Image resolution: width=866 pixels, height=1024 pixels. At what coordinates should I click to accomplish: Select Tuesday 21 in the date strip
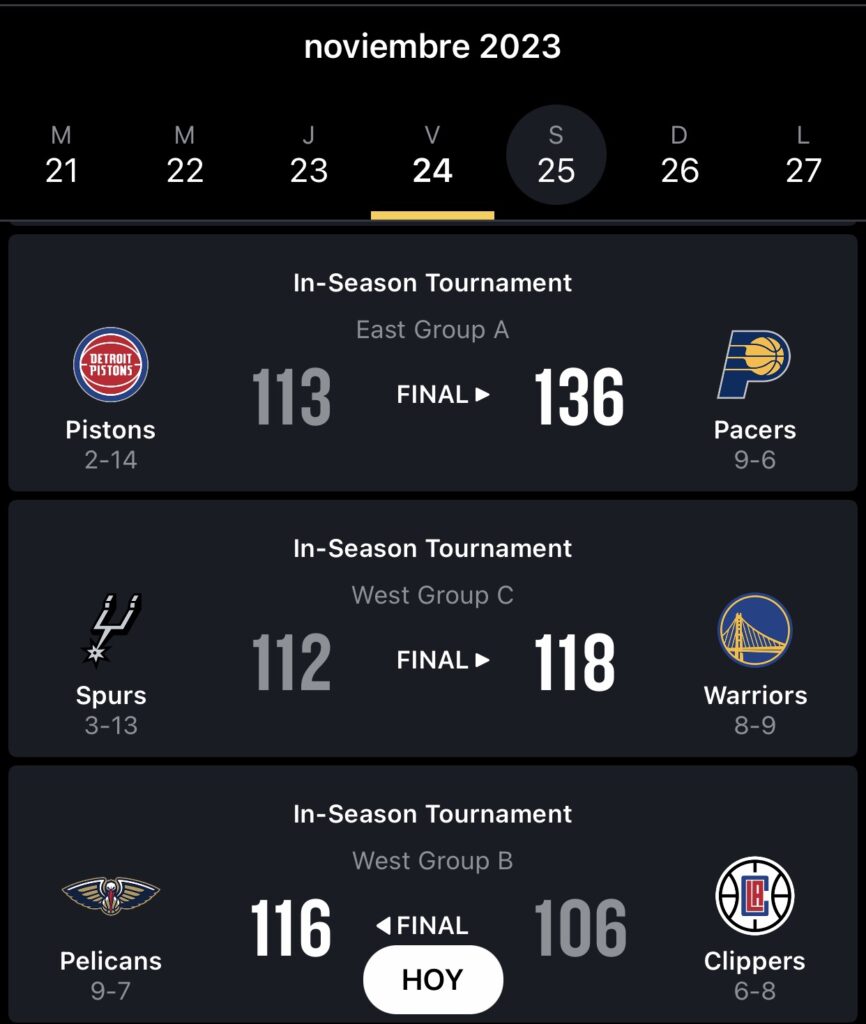coord(61,155)
